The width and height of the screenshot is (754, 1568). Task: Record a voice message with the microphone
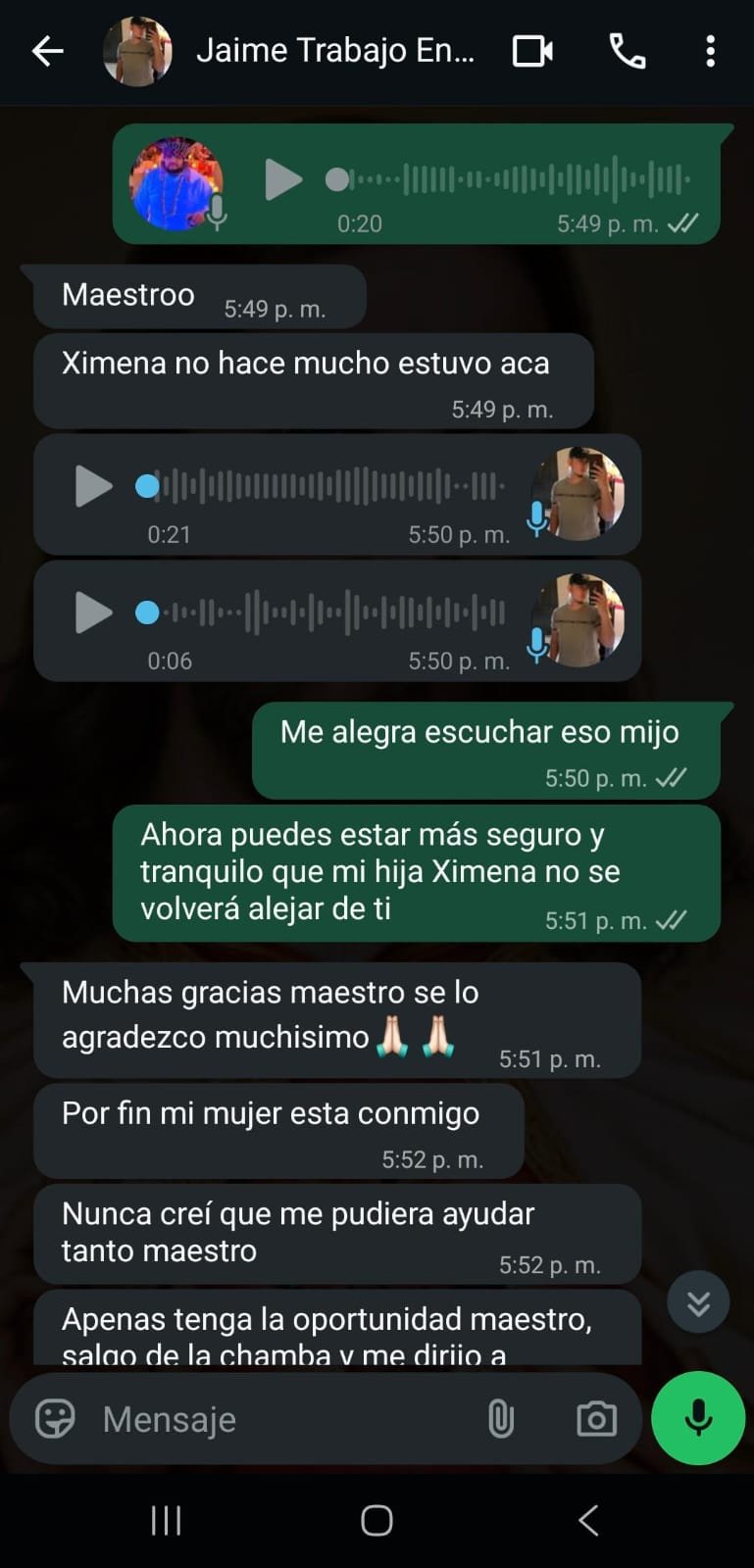click(x=698, y=1418)
